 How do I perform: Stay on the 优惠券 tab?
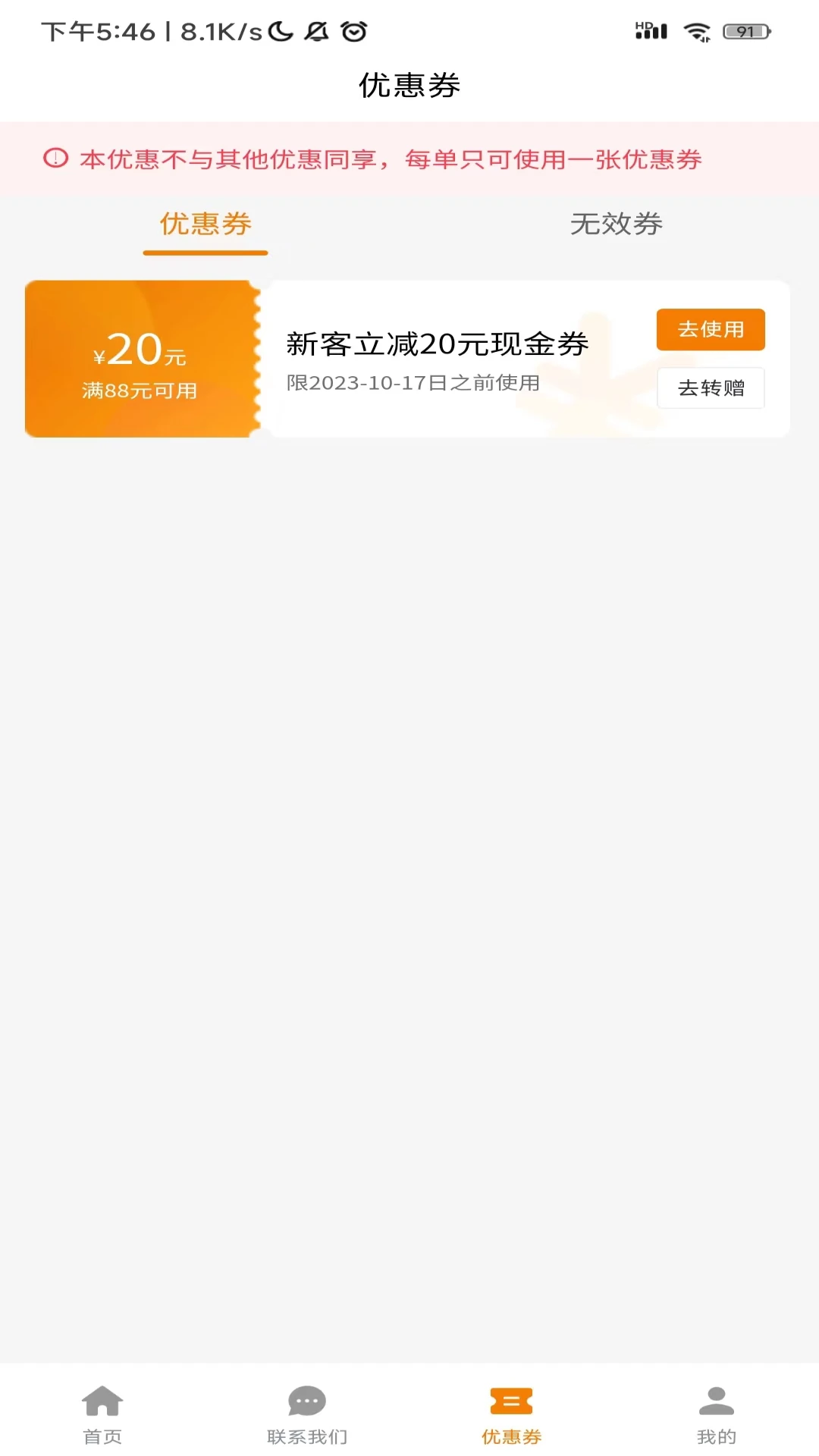tap(205, 224)
